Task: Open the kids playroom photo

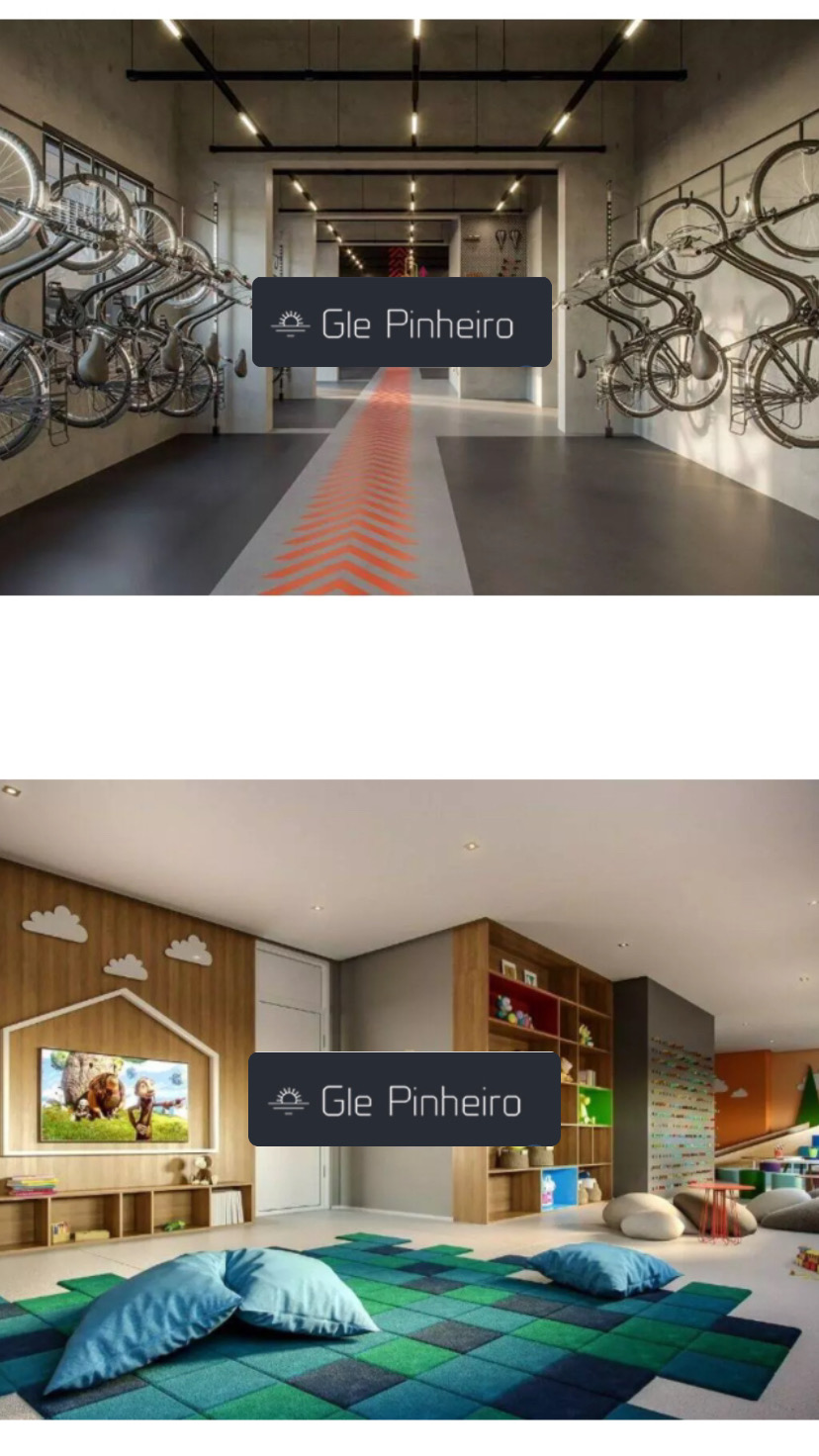Action: pos(409,1099)
